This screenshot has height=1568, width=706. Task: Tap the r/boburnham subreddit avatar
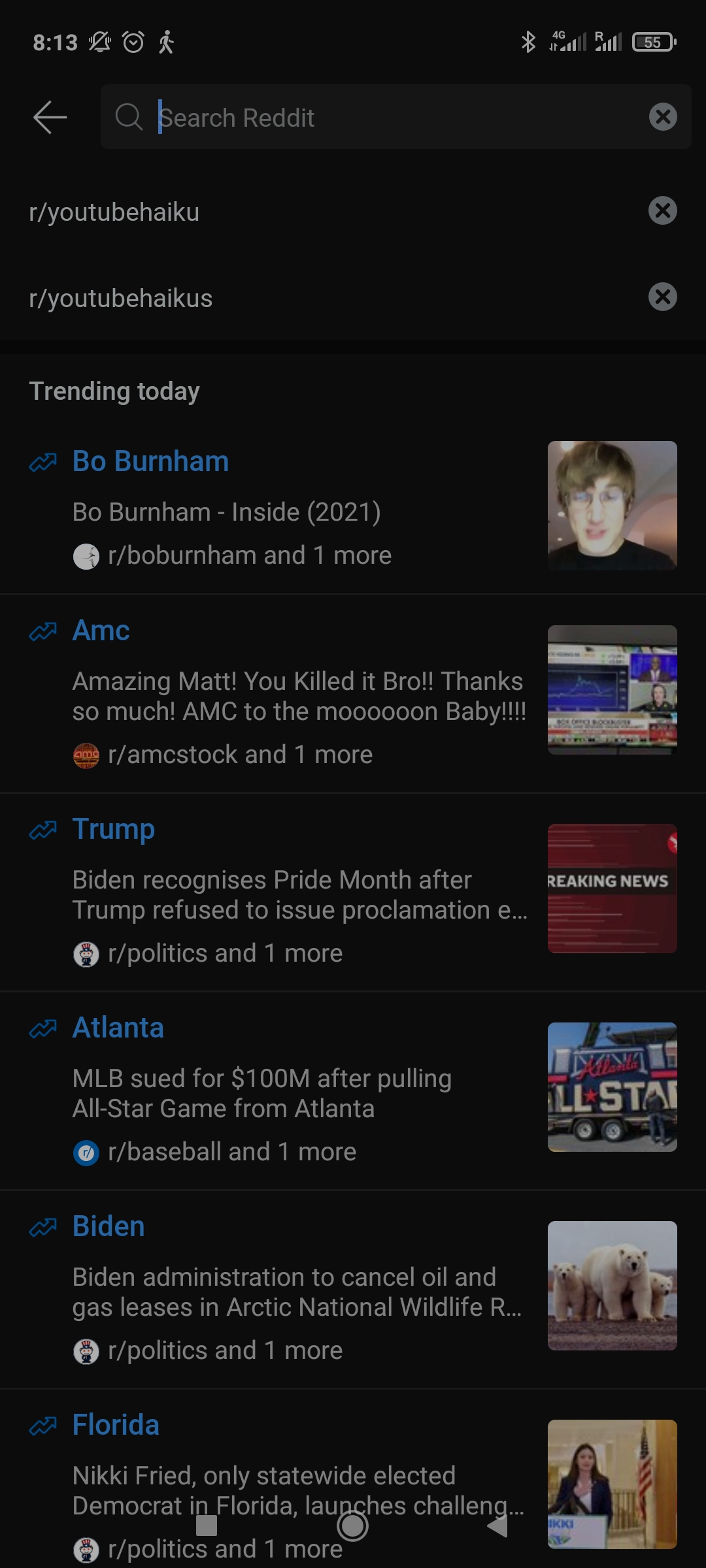(x=86, y=556)
